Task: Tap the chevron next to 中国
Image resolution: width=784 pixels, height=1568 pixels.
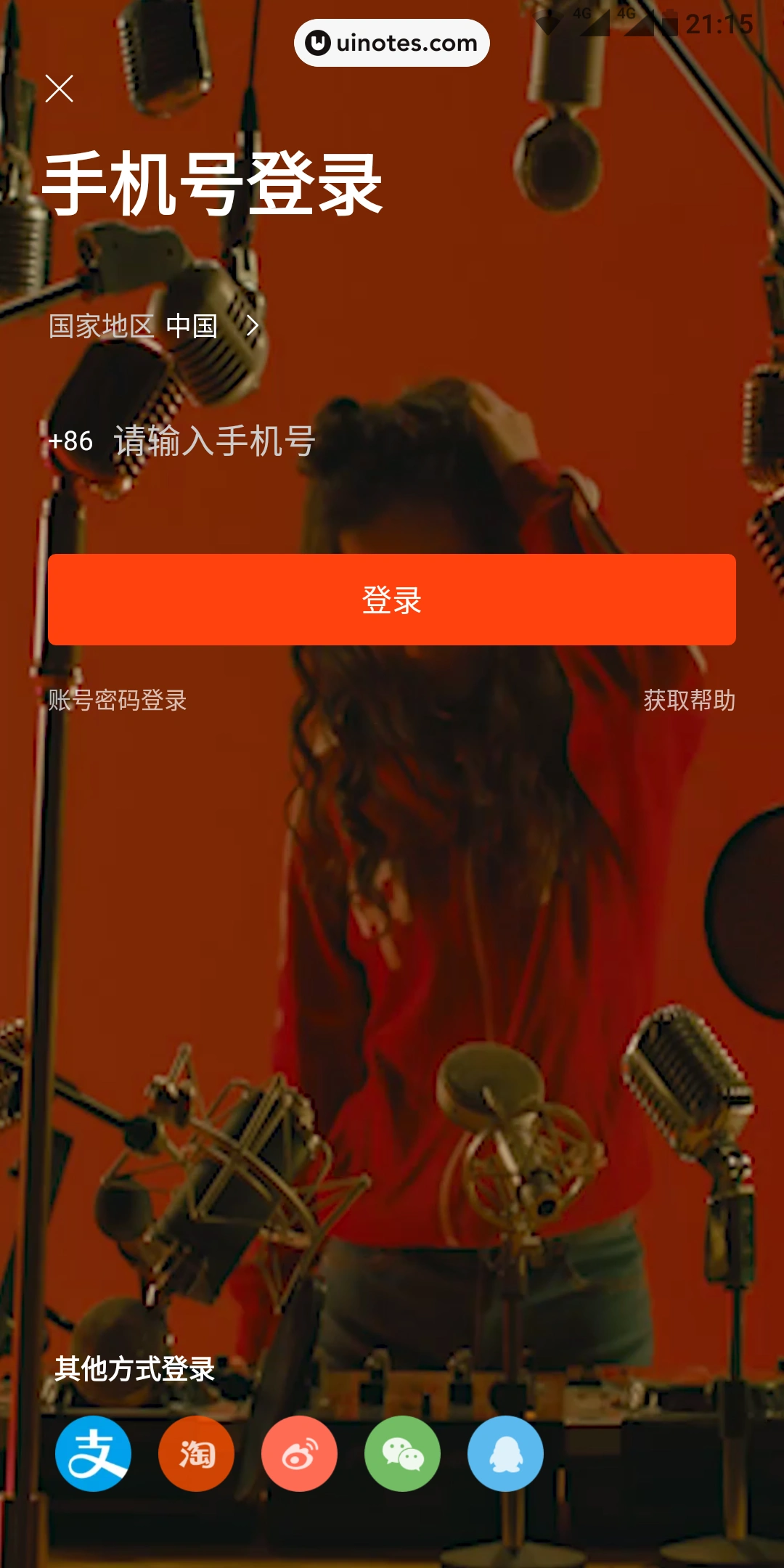Action: [250, 327]
